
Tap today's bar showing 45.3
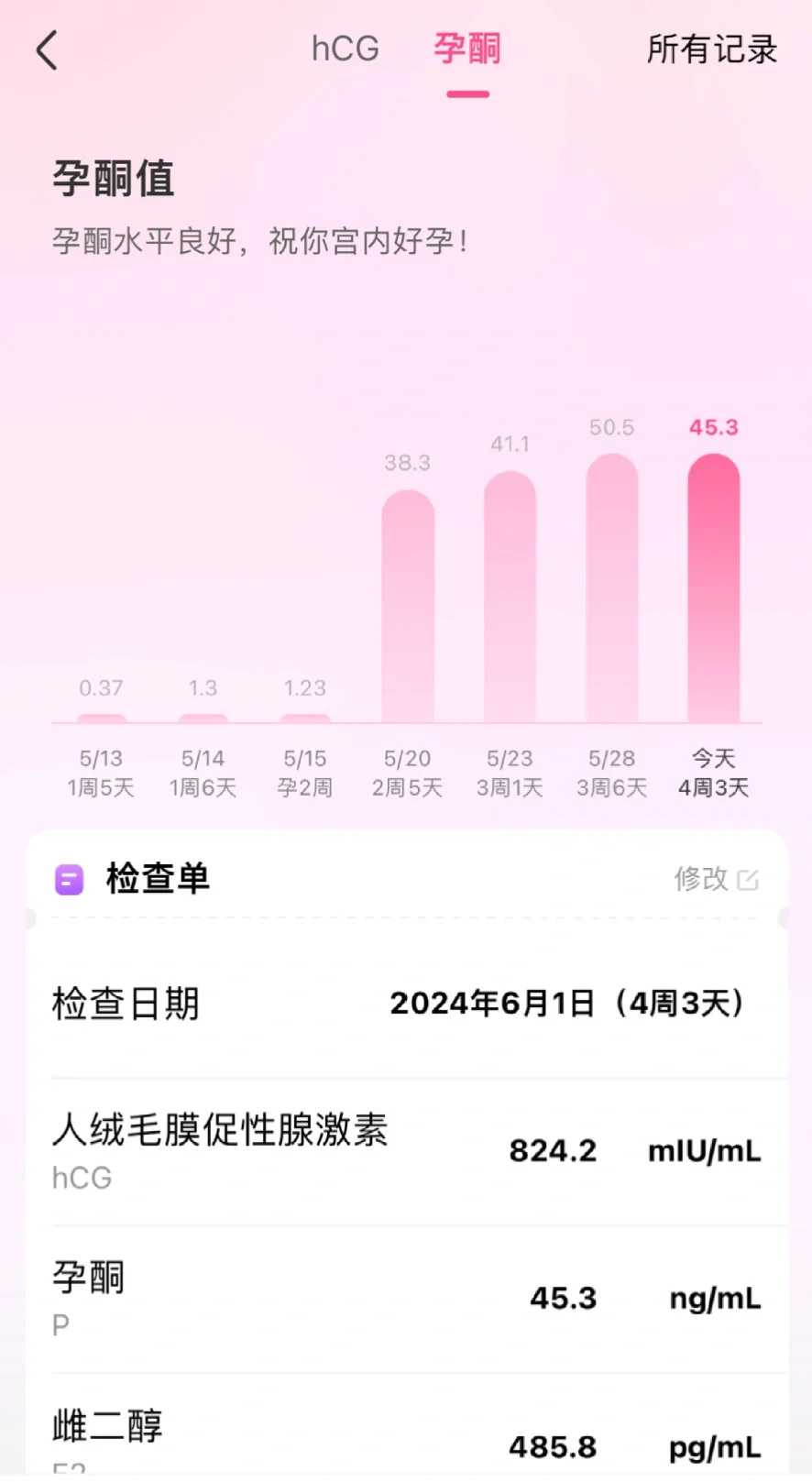pyautogui.click(x=713, y=587)
